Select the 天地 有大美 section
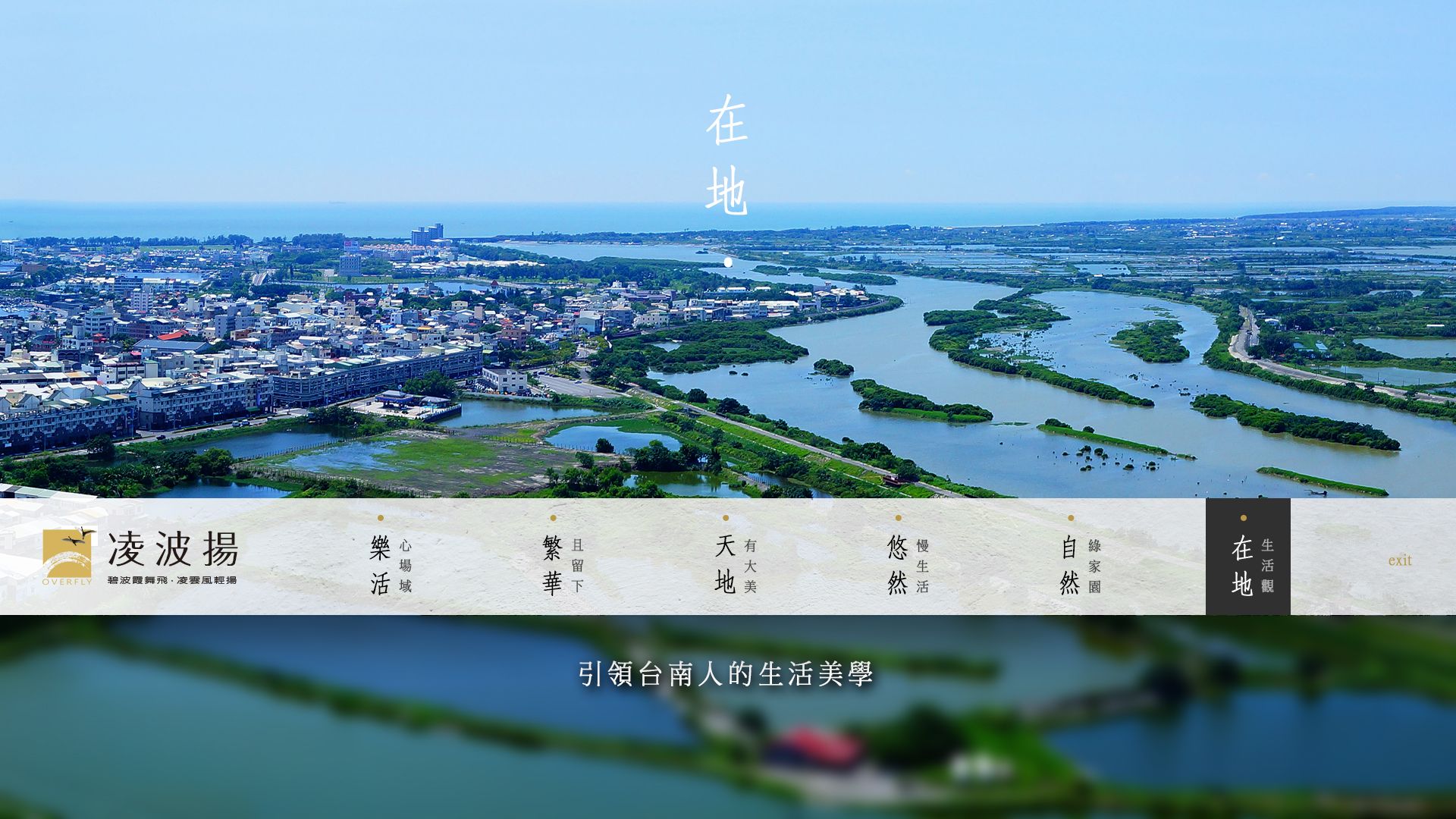Screen dimensions: 1456x819 click(x=735, y=563)
